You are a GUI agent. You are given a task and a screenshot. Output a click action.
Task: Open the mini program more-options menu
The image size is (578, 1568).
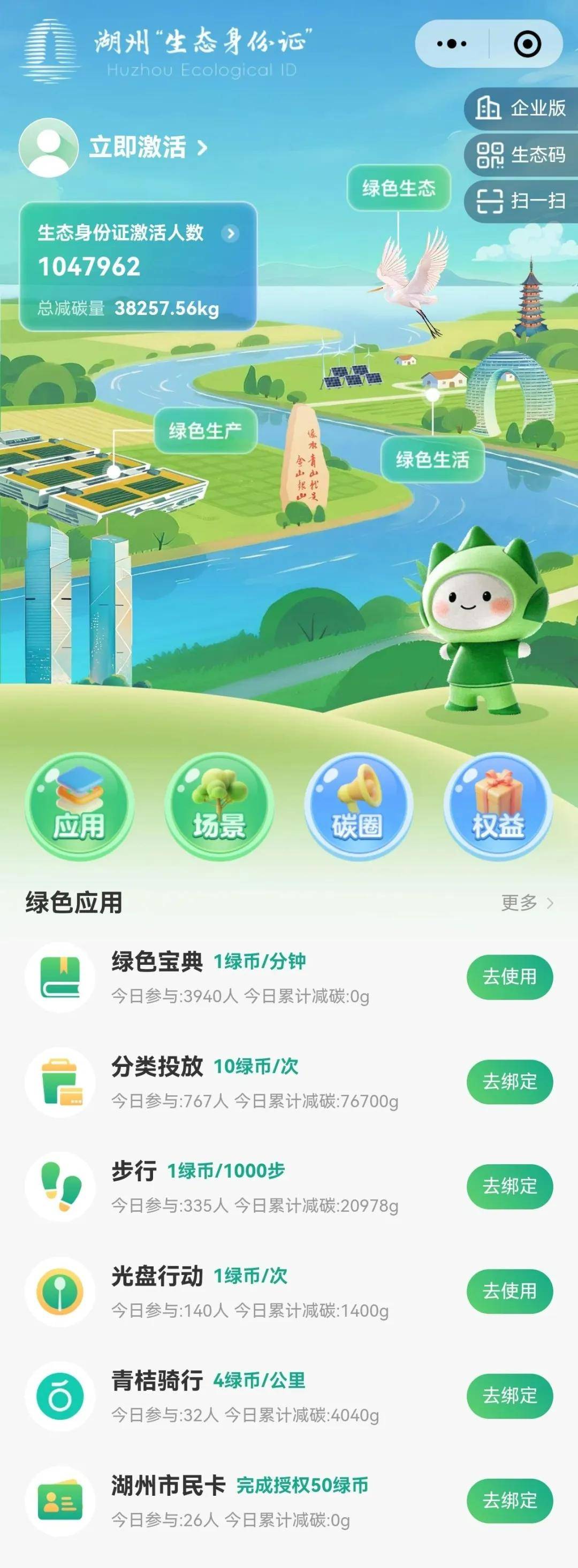point(452,44)
